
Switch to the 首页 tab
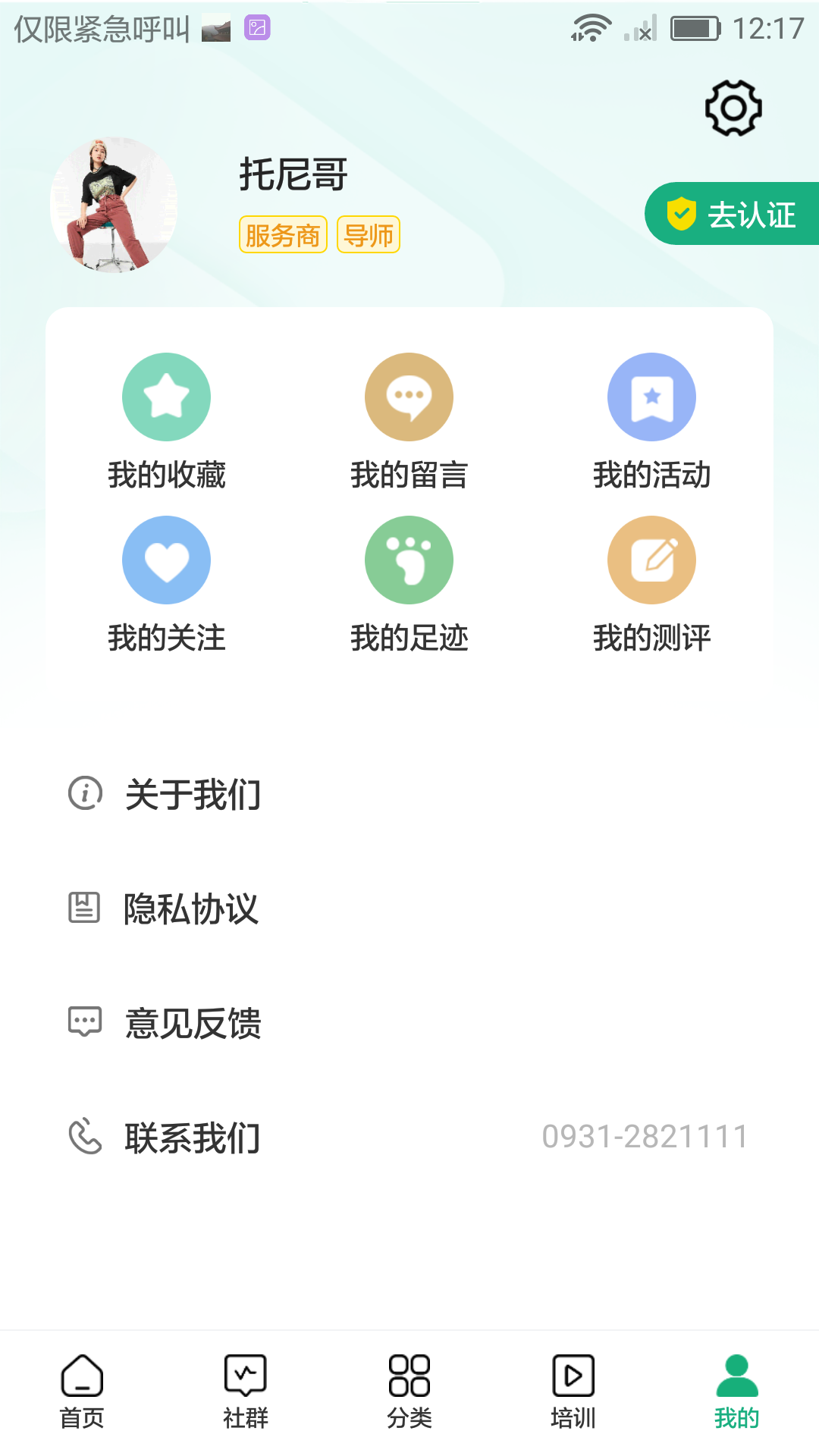[82, 1391]
